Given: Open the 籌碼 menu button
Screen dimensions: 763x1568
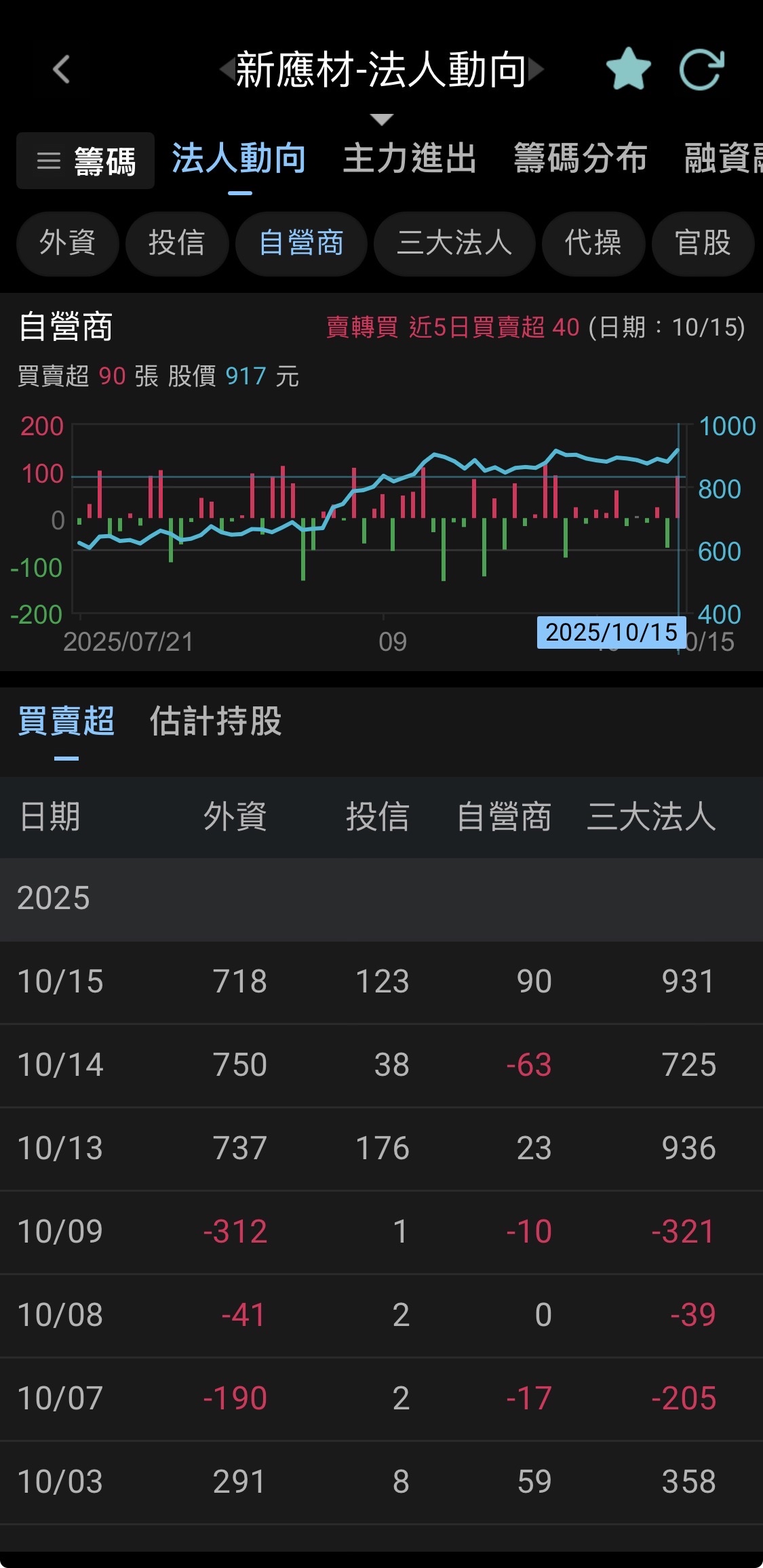Looking at the screenshot, I should pyautogui.click(x=85, y=161).
